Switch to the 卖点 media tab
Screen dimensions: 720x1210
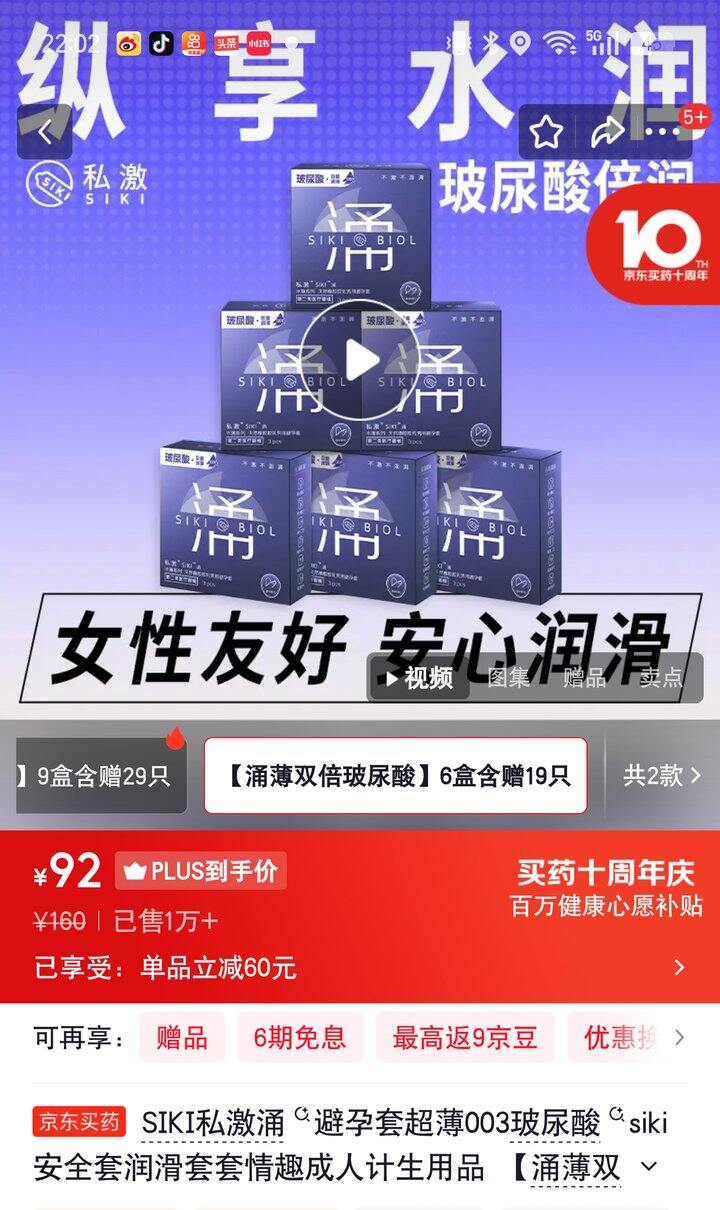[x=660, y=678]
